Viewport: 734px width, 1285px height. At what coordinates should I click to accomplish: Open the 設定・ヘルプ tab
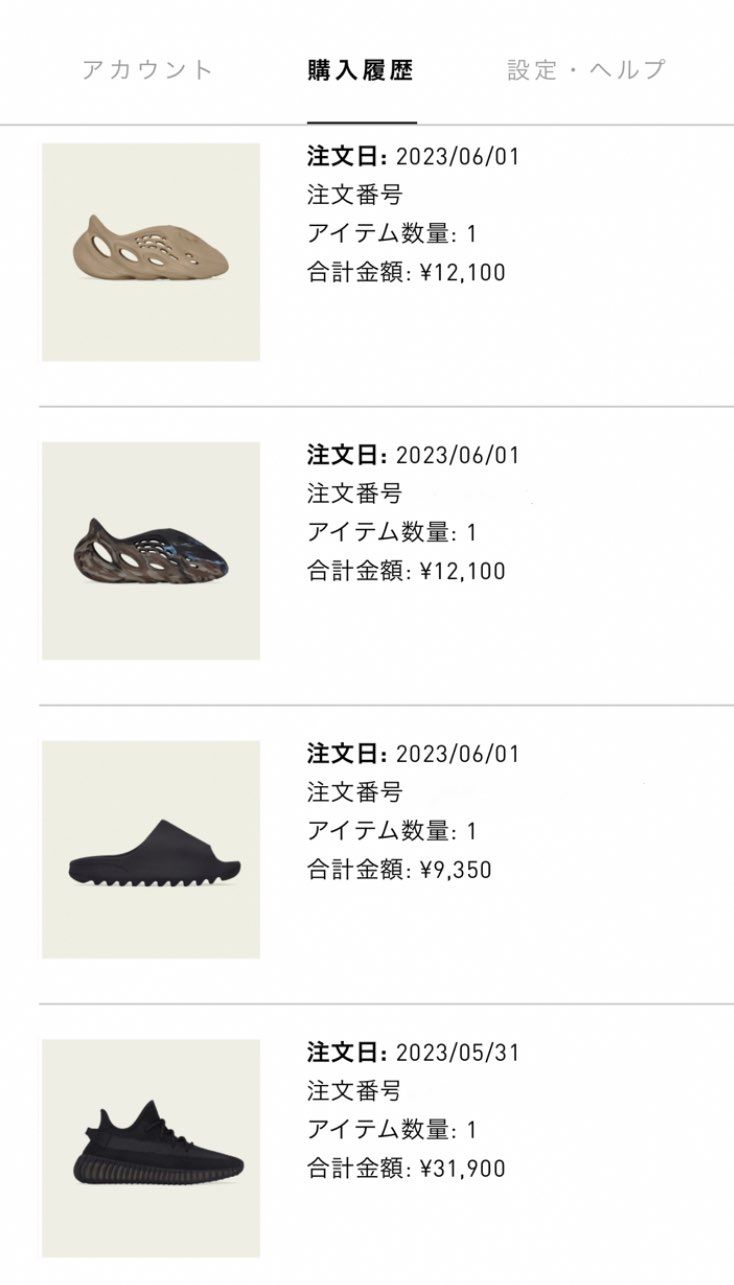point(584,70)
